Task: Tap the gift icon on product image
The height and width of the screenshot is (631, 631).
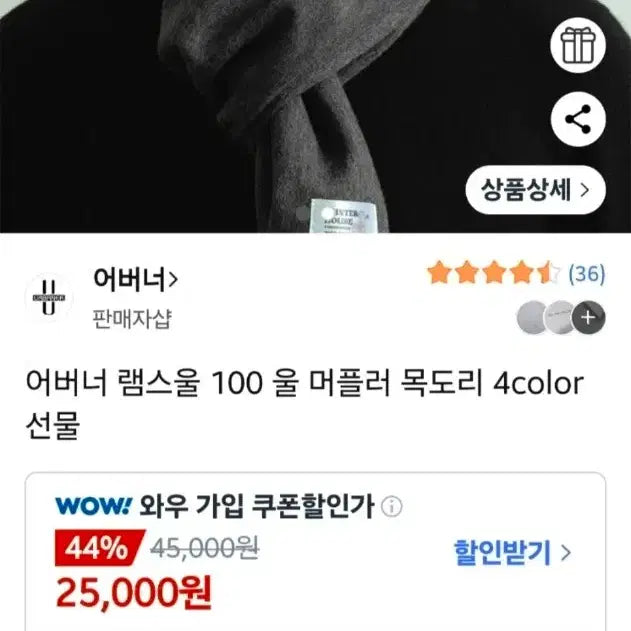Action: click(x=577, y=46)
